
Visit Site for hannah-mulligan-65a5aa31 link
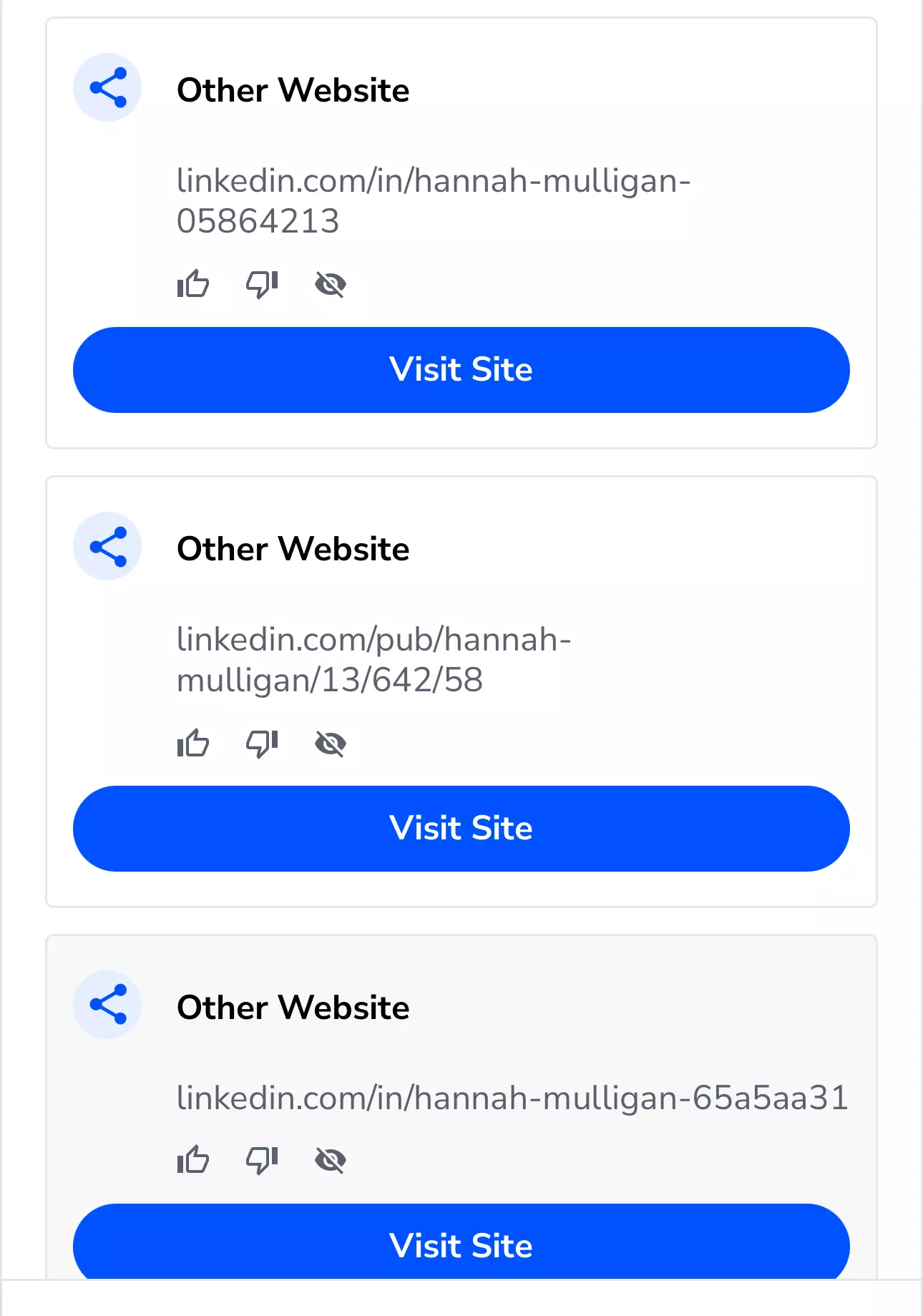click(x=461, y=1242)
